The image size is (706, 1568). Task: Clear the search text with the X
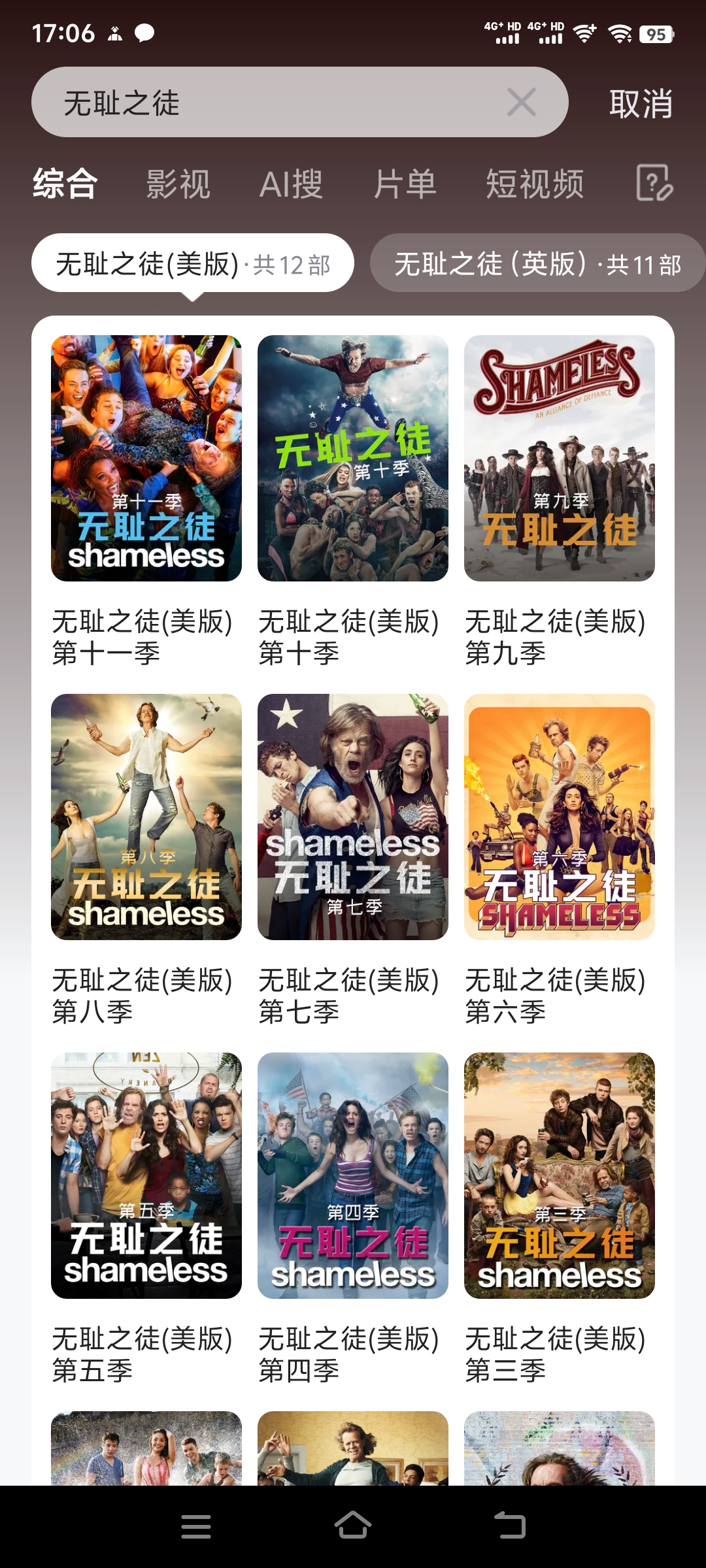pyautogui.click(x=521, y=103)
